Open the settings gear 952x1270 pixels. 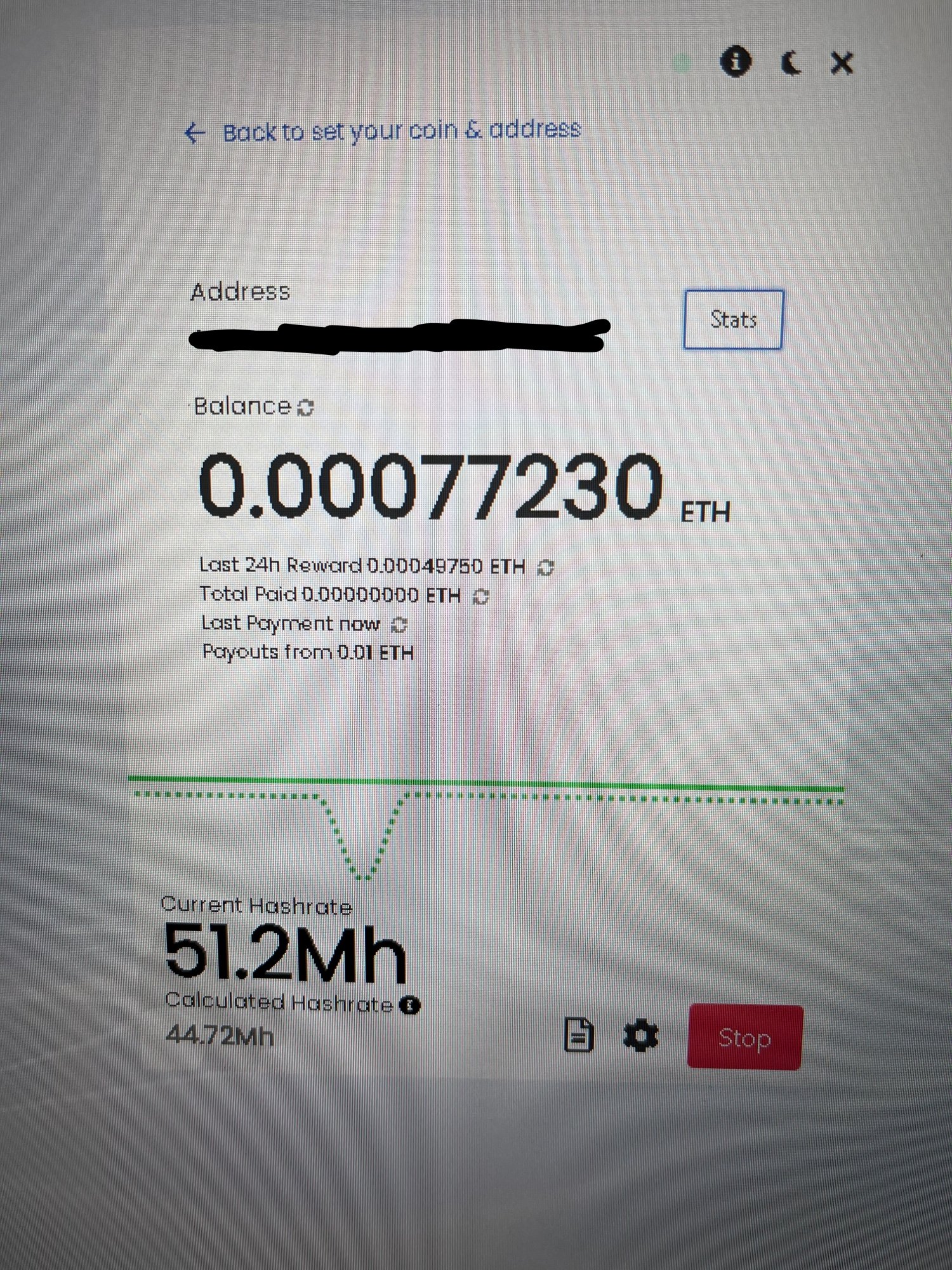(x=640, y=1036)
